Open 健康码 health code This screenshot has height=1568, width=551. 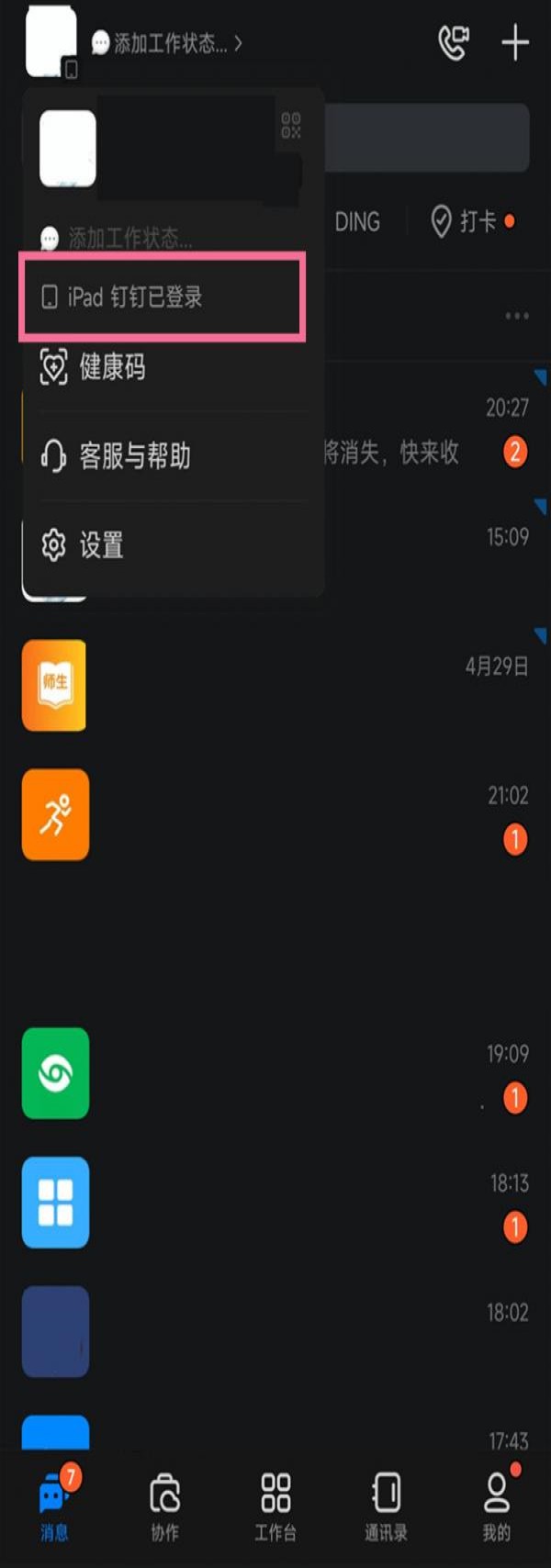pyautogui.click(x=174, y=367)
